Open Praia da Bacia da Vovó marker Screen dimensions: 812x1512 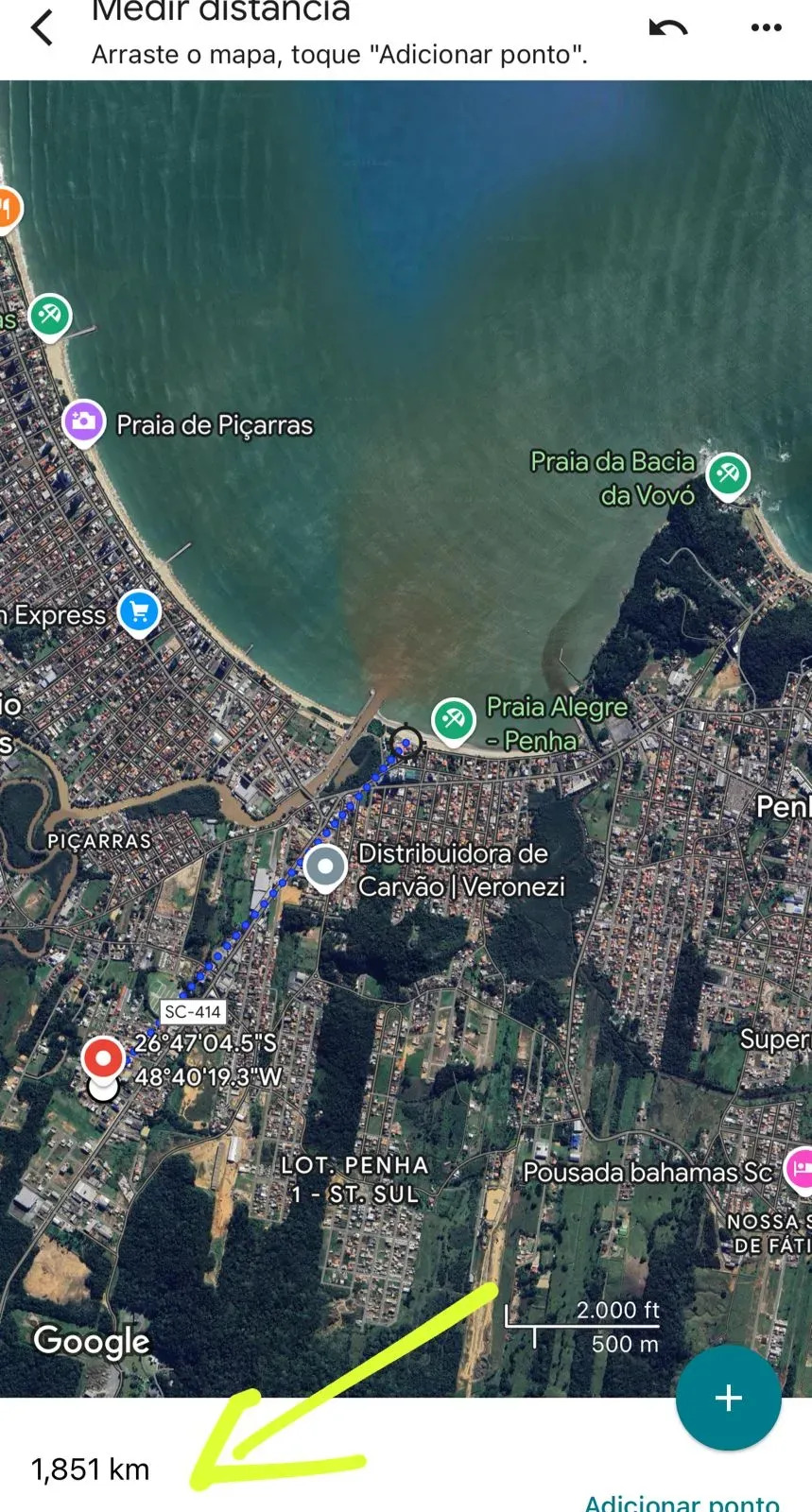tap(727, 472)
